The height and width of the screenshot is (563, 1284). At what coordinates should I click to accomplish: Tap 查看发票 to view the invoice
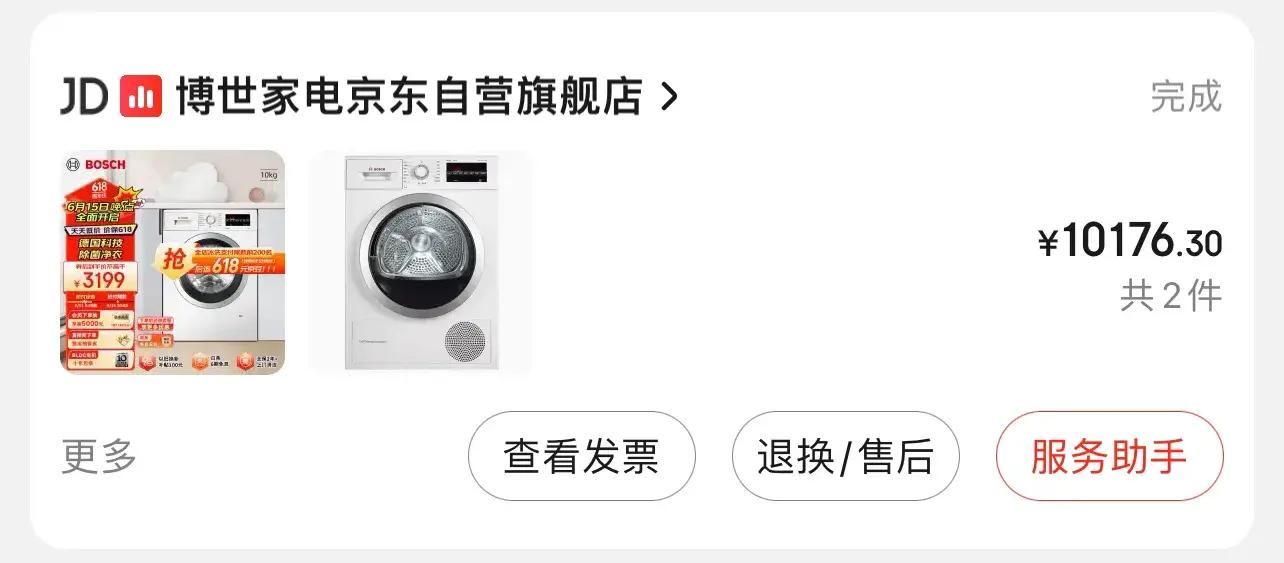(x=581, y=457)
